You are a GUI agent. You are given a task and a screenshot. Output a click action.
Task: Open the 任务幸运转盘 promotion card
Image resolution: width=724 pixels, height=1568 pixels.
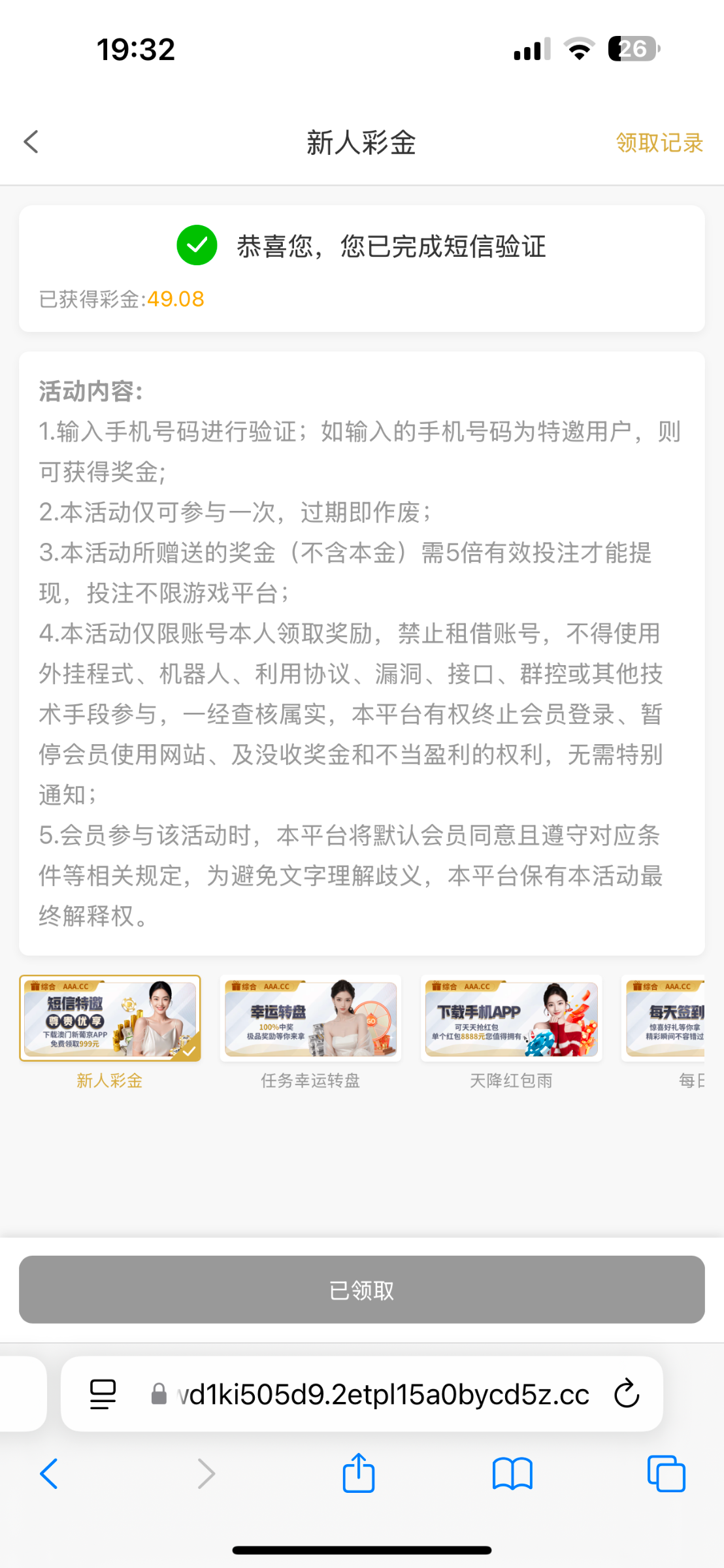310,1018
